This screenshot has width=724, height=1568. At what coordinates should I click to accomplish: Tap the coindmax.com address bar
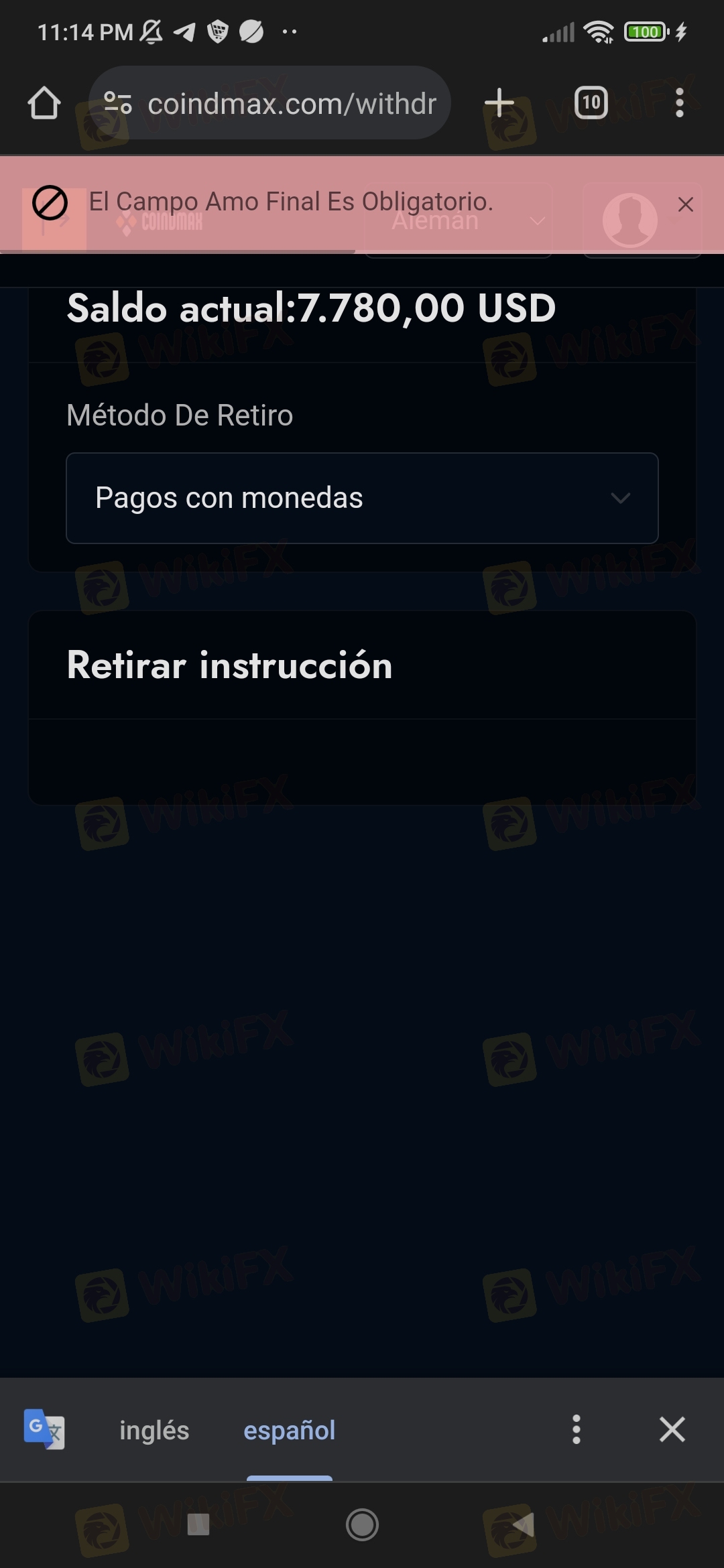click(269, 103)
